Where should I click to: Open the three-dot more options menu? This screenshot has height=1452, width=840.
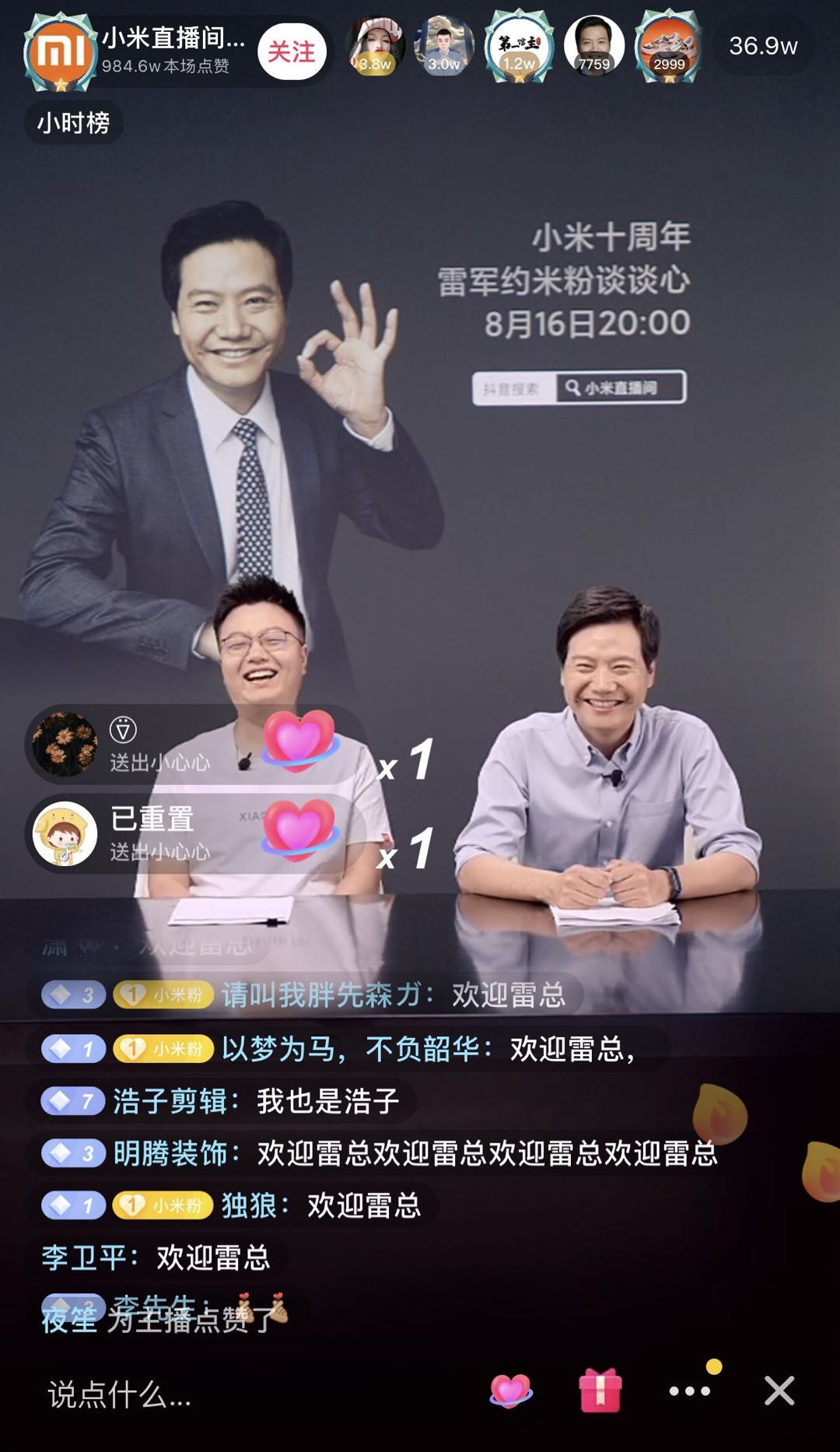coord(690,1391)
